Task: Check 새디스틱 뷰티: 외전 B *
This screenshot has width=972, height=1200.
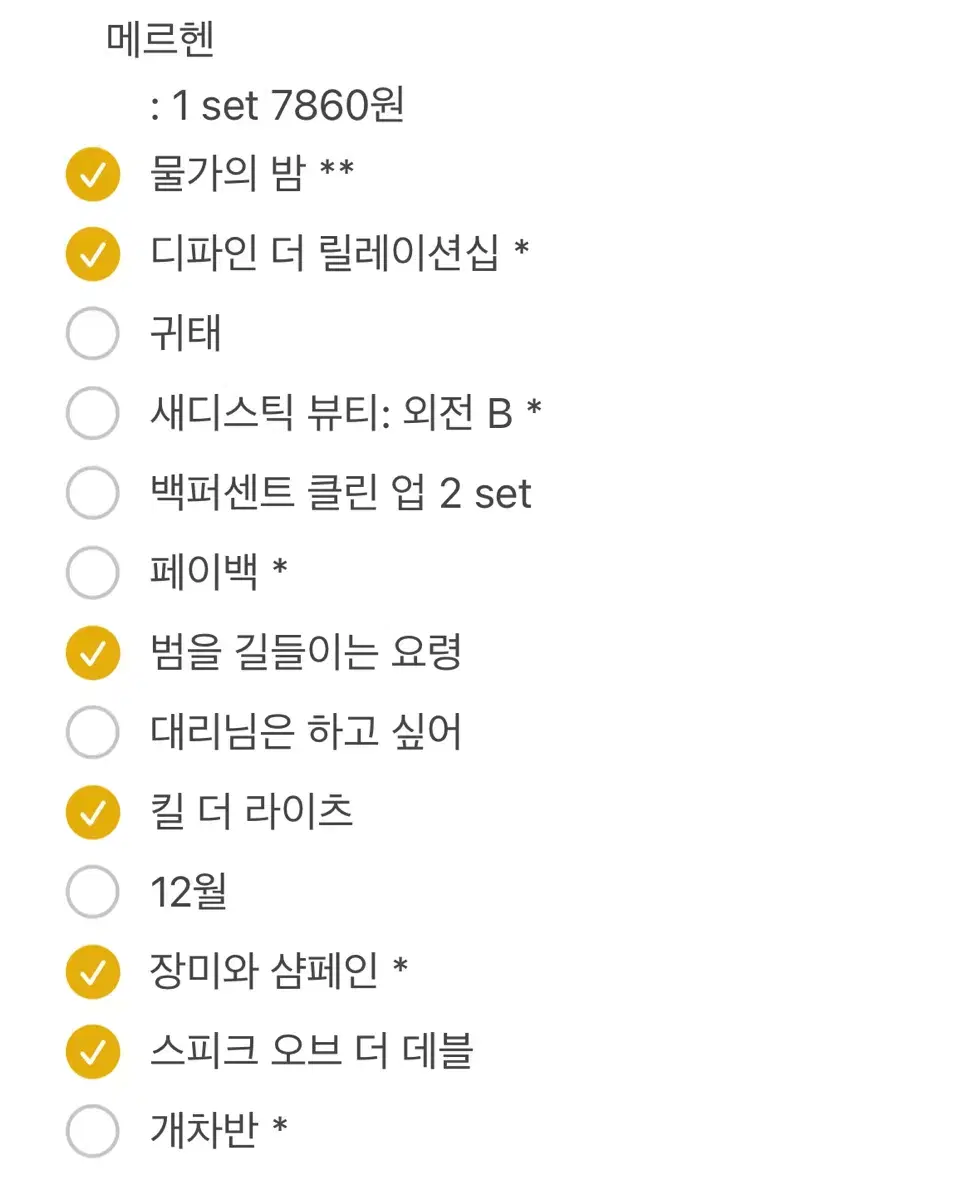Action: pyautogui.click(x=92, y=413)
